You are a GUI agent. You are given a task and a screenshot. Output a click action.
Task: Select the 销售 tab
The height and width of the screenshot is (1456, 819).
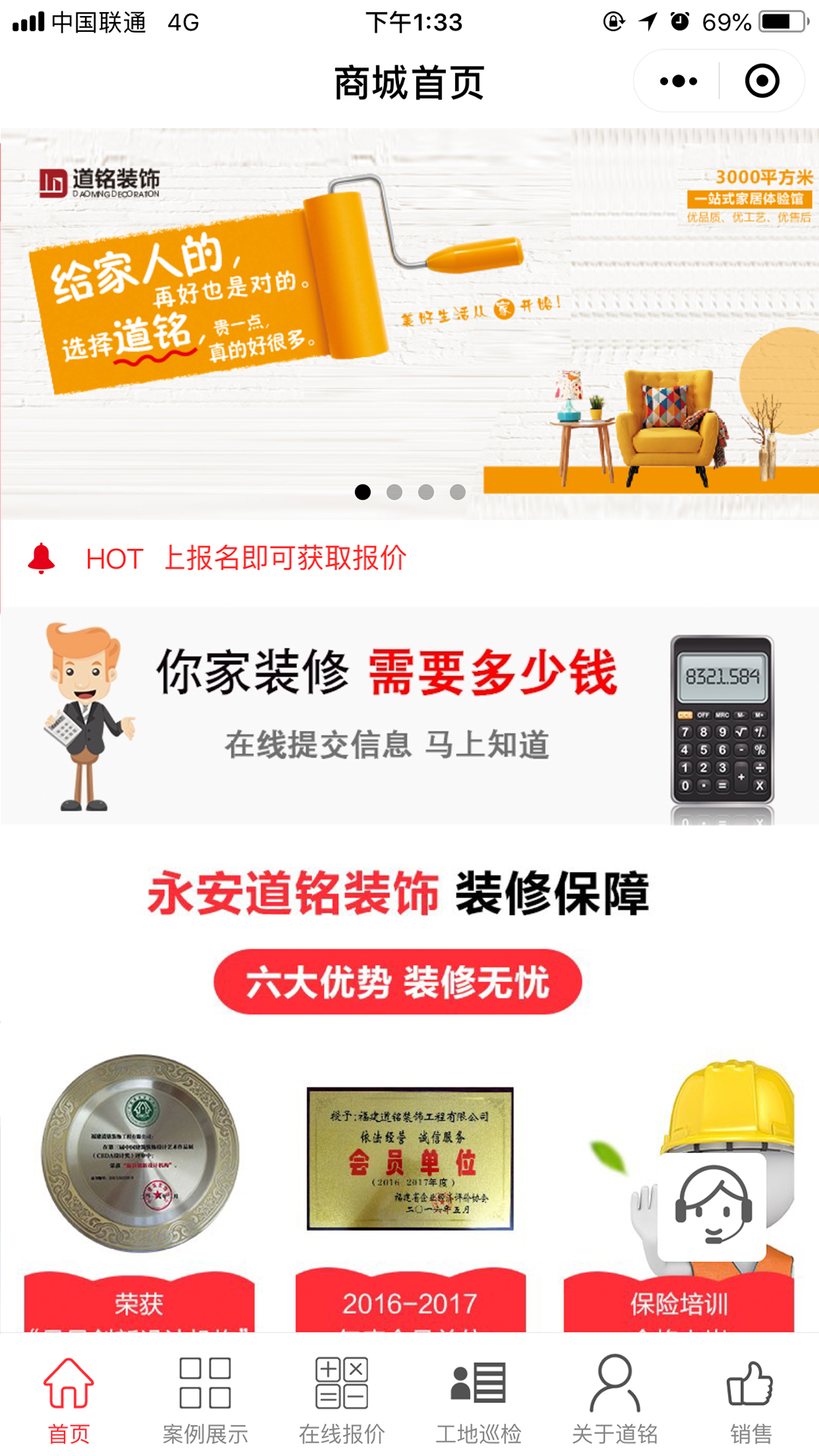pyautogui.click(x=751, y=1399)
